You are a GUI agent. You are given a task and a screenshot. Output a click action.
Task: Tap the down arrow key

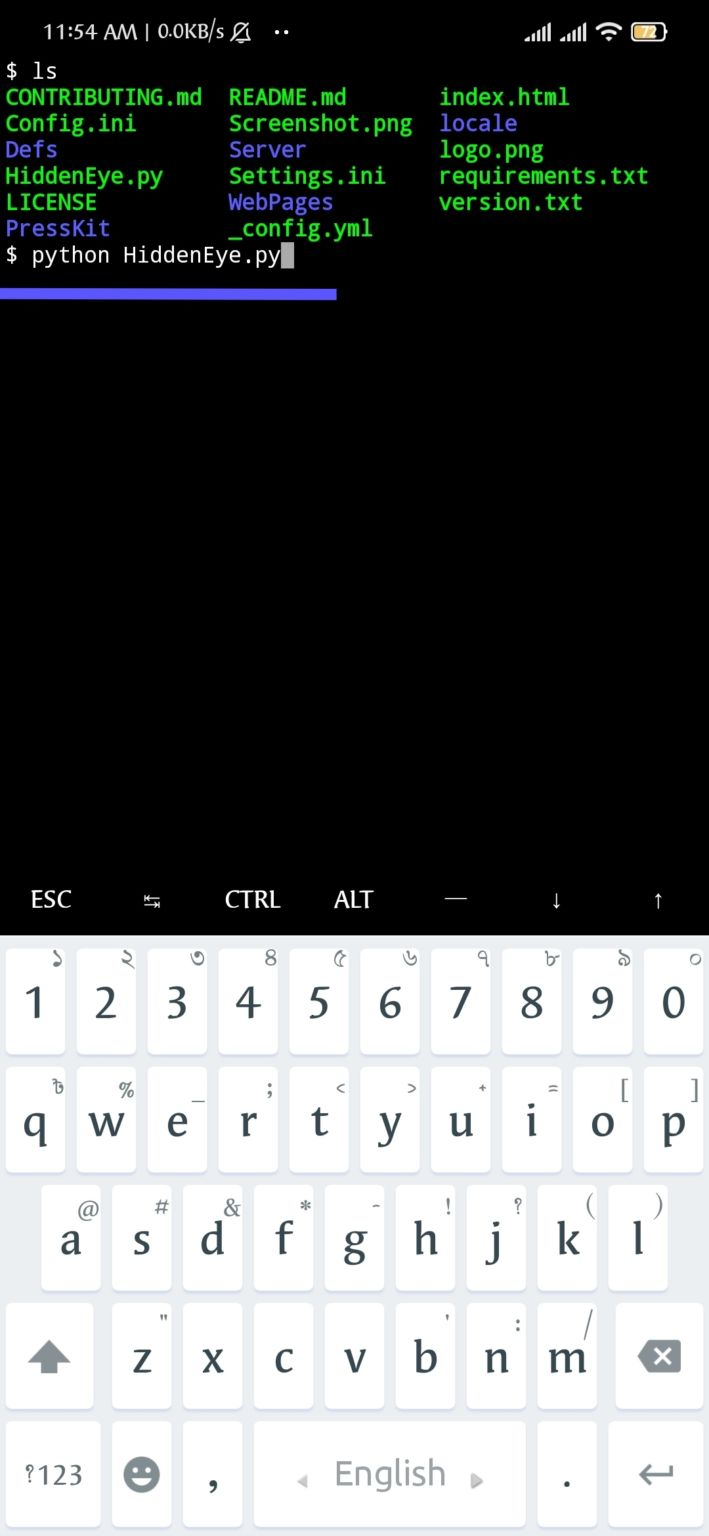click(x=556, y=900)
